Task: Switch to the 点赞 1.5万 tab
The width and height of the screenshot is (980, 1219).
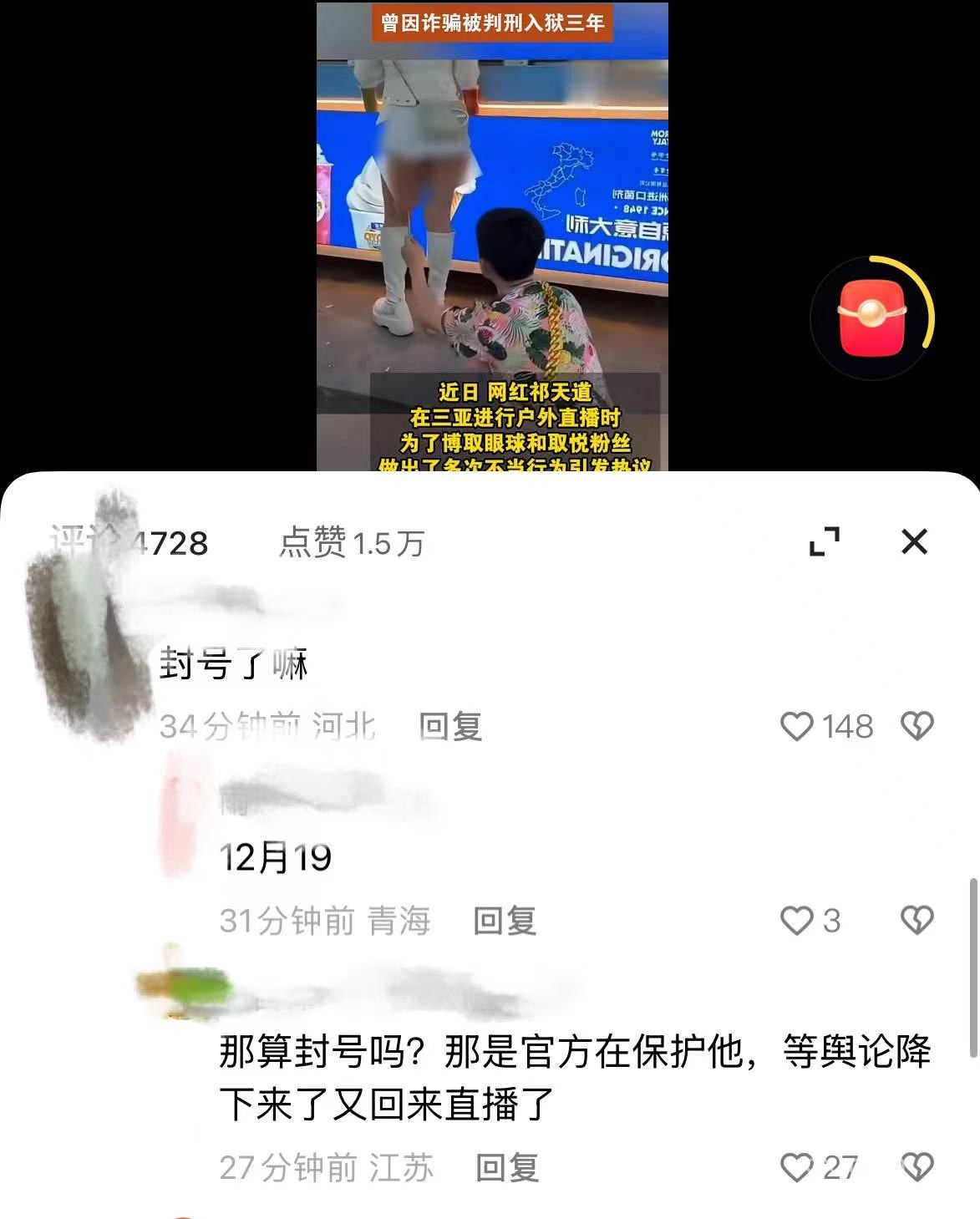Action: pyautogui.click(x=352, y=543)
